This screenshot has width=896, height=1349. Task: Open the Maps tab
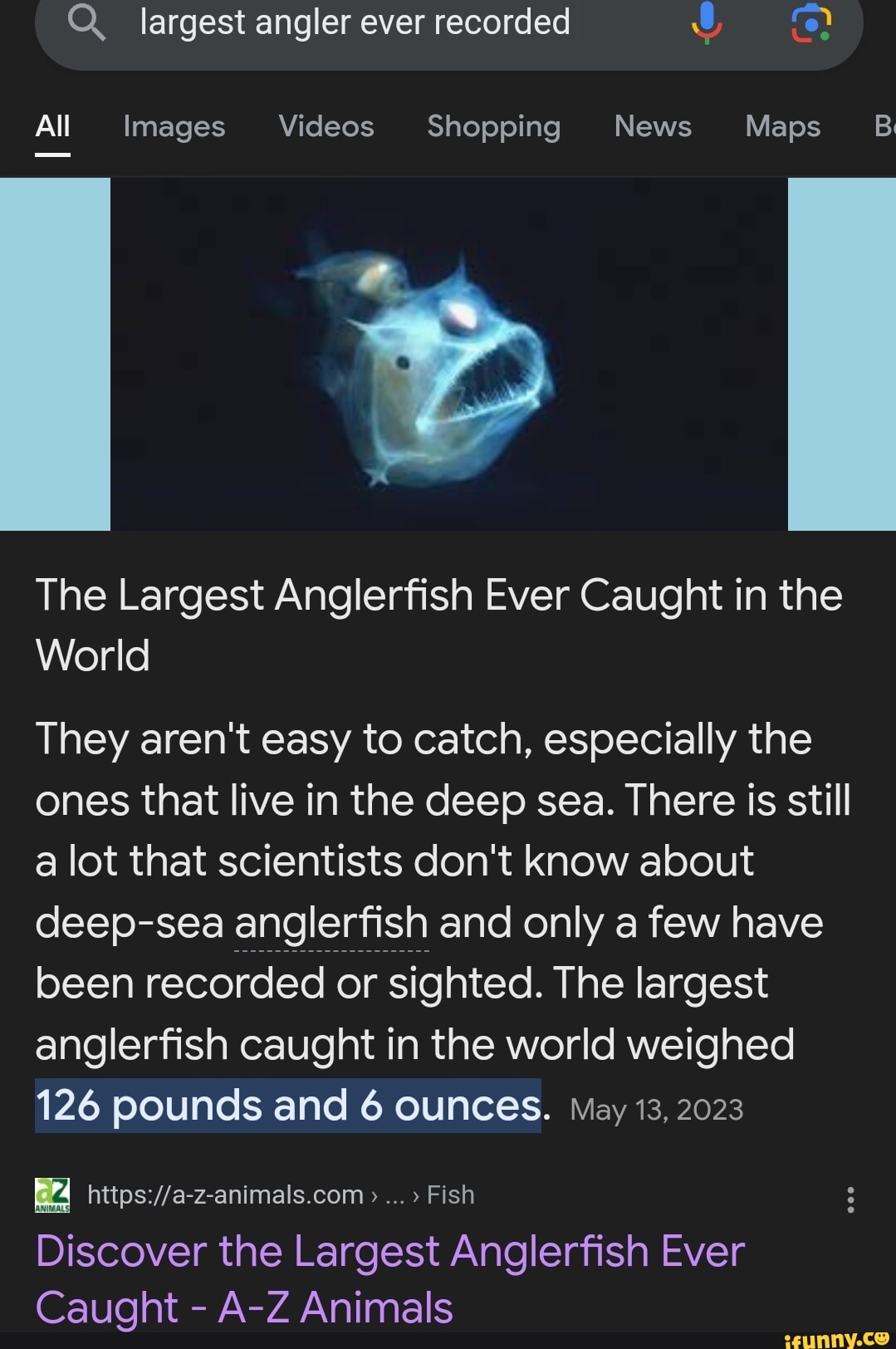782,126
